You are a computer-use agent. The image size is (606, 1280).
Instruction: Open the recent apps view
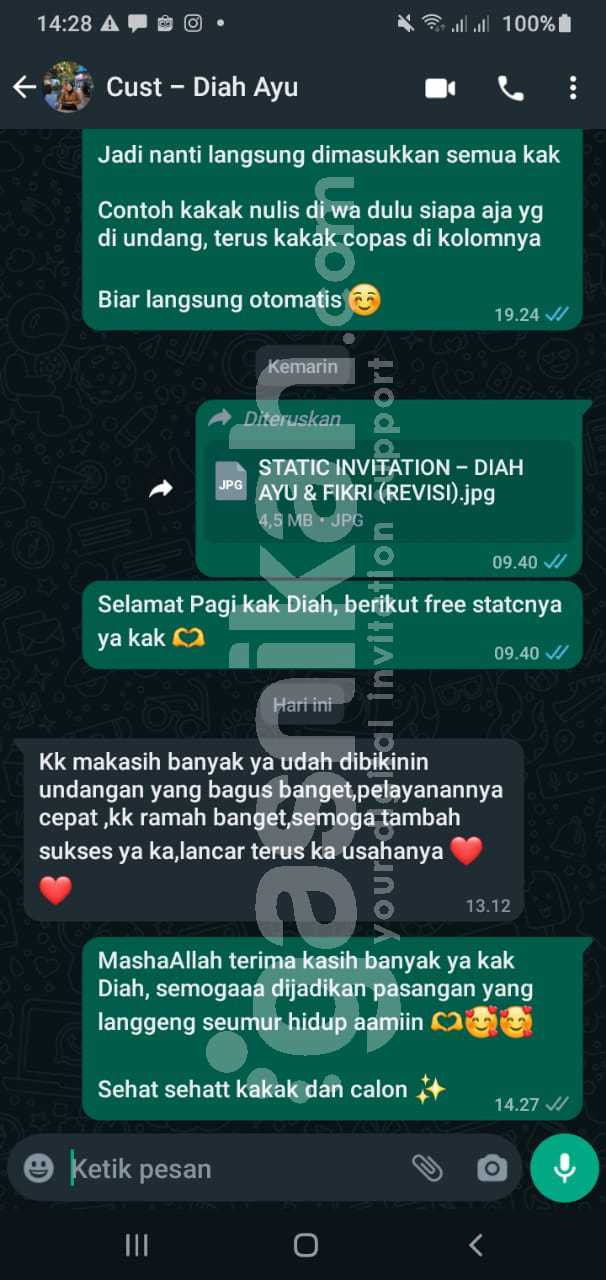pyautogui.click(x=137, y=1245)
